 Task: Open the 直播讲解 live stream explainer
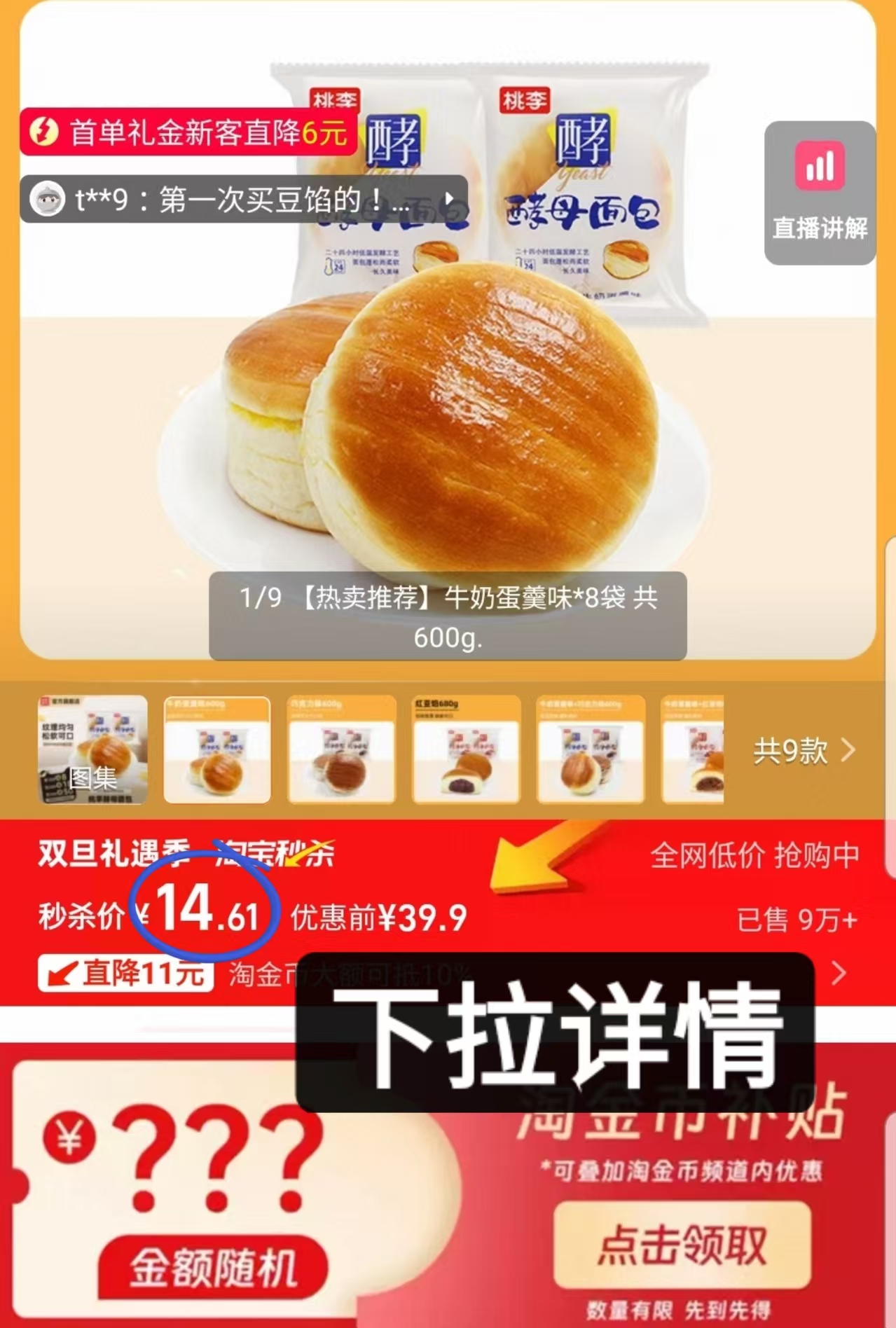coord(818,179)
